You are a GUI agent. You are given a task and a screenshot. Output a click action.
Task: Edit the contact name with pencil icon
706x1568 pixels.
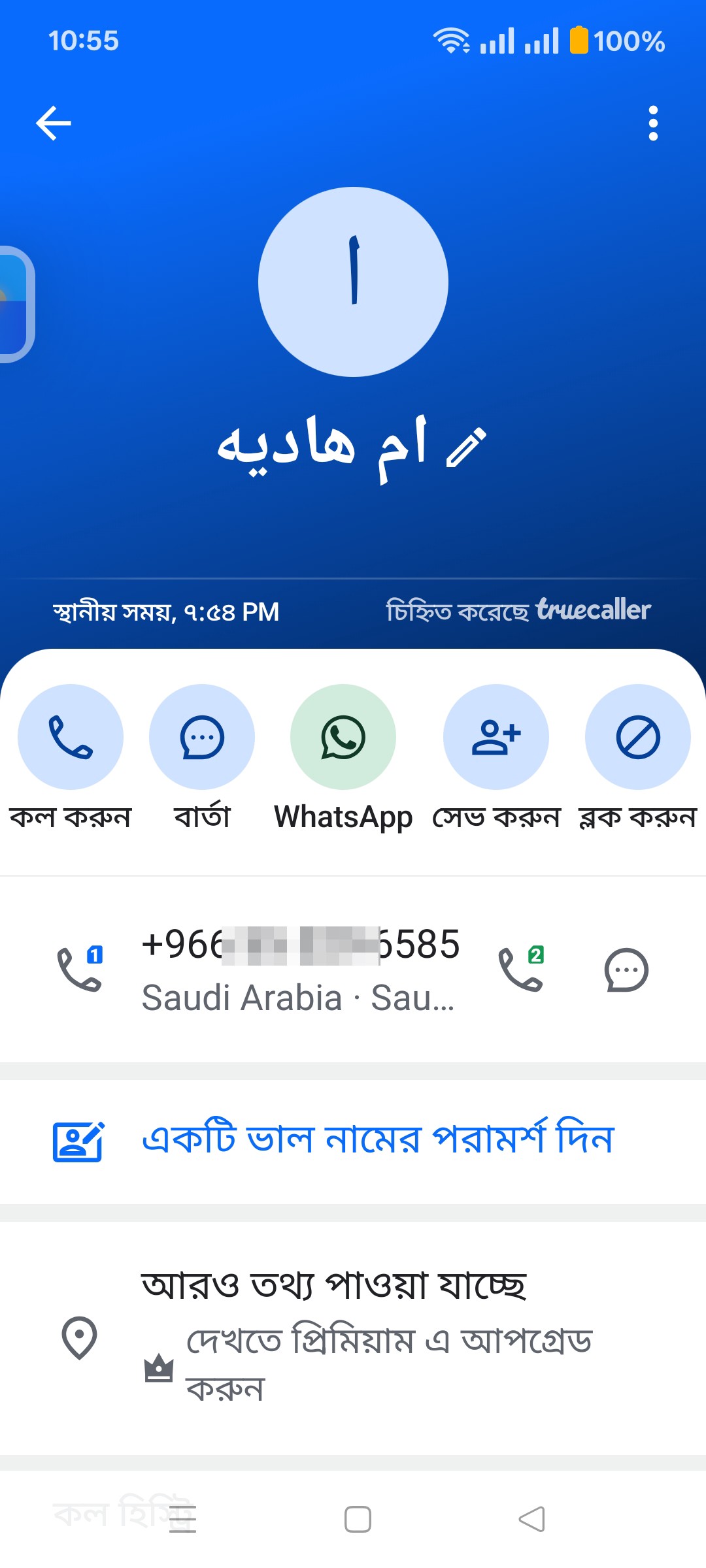(465, 448)
